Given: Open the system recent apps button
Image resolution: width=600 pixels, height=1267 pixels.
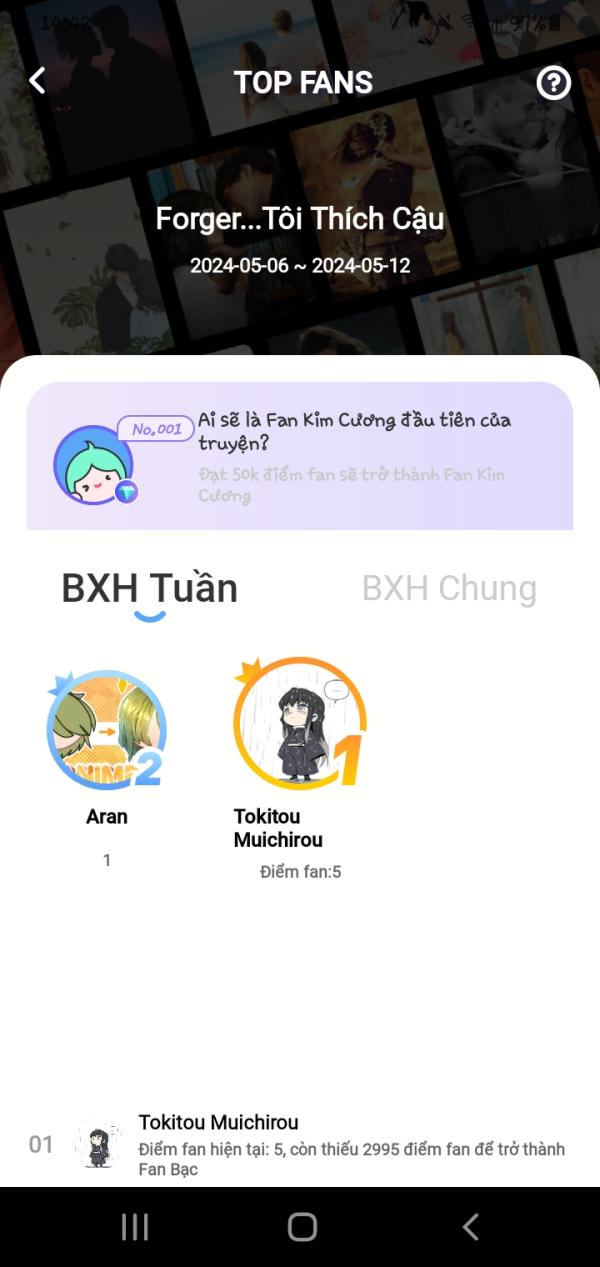Looking at the screenshot, I should coord(135,1227).
